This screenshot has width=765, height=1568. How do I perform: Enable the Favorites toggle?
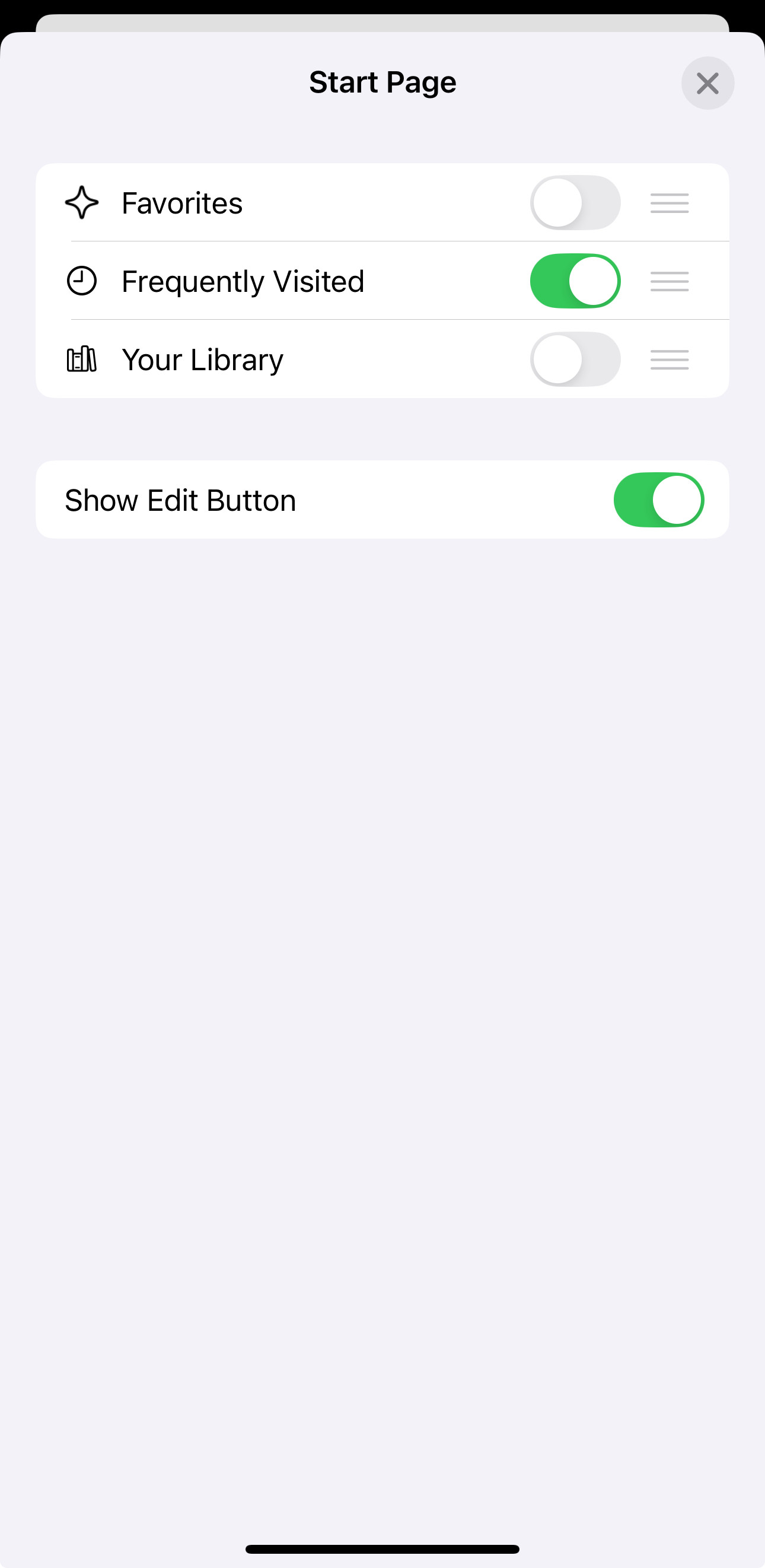point(575,203)
